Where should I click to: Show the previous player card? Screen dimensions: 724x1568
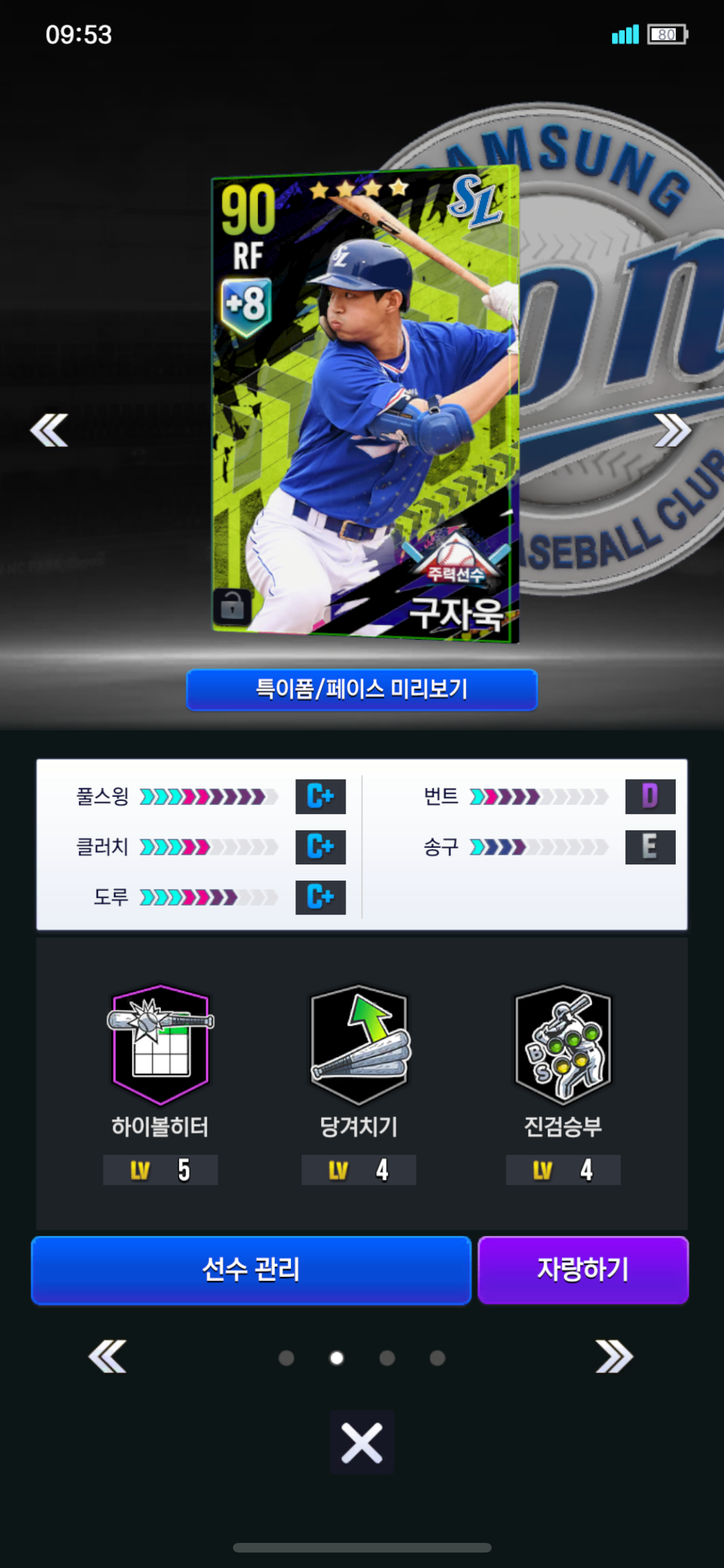[49, 430]
